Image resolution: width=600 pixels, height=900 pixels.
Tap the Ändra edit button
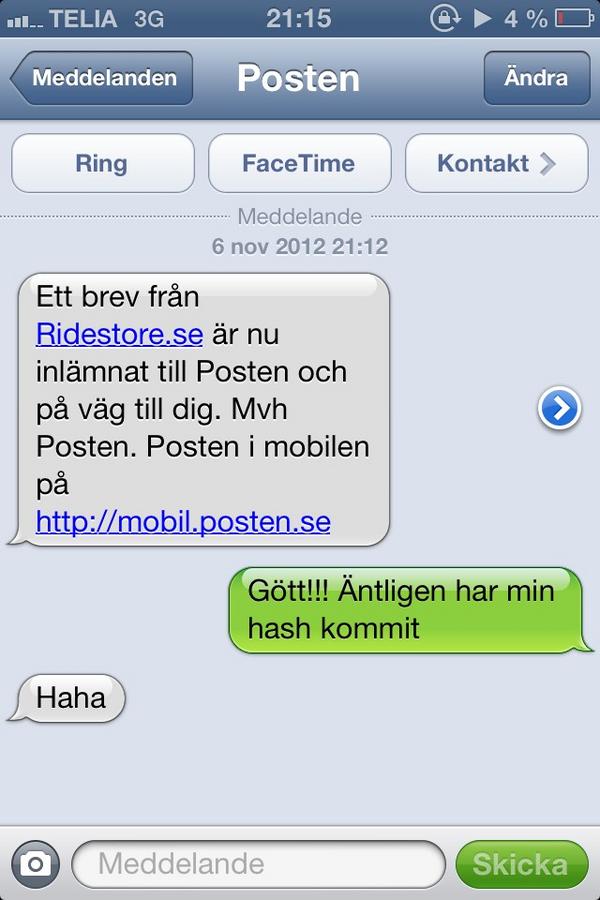tap(535, 79)
